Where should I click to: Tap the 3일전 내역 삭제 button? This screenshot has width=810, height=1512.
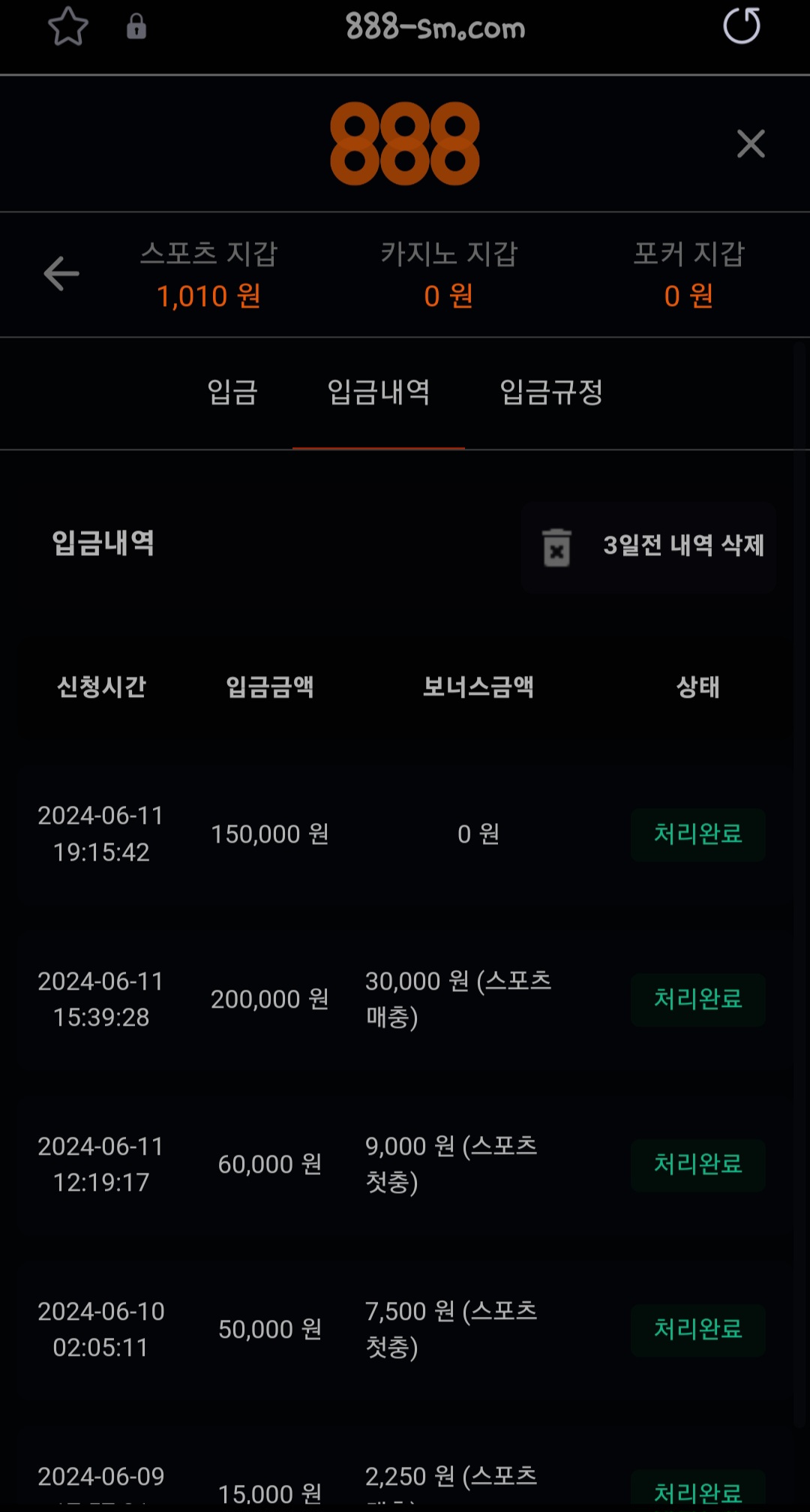[x=649, y=546]
